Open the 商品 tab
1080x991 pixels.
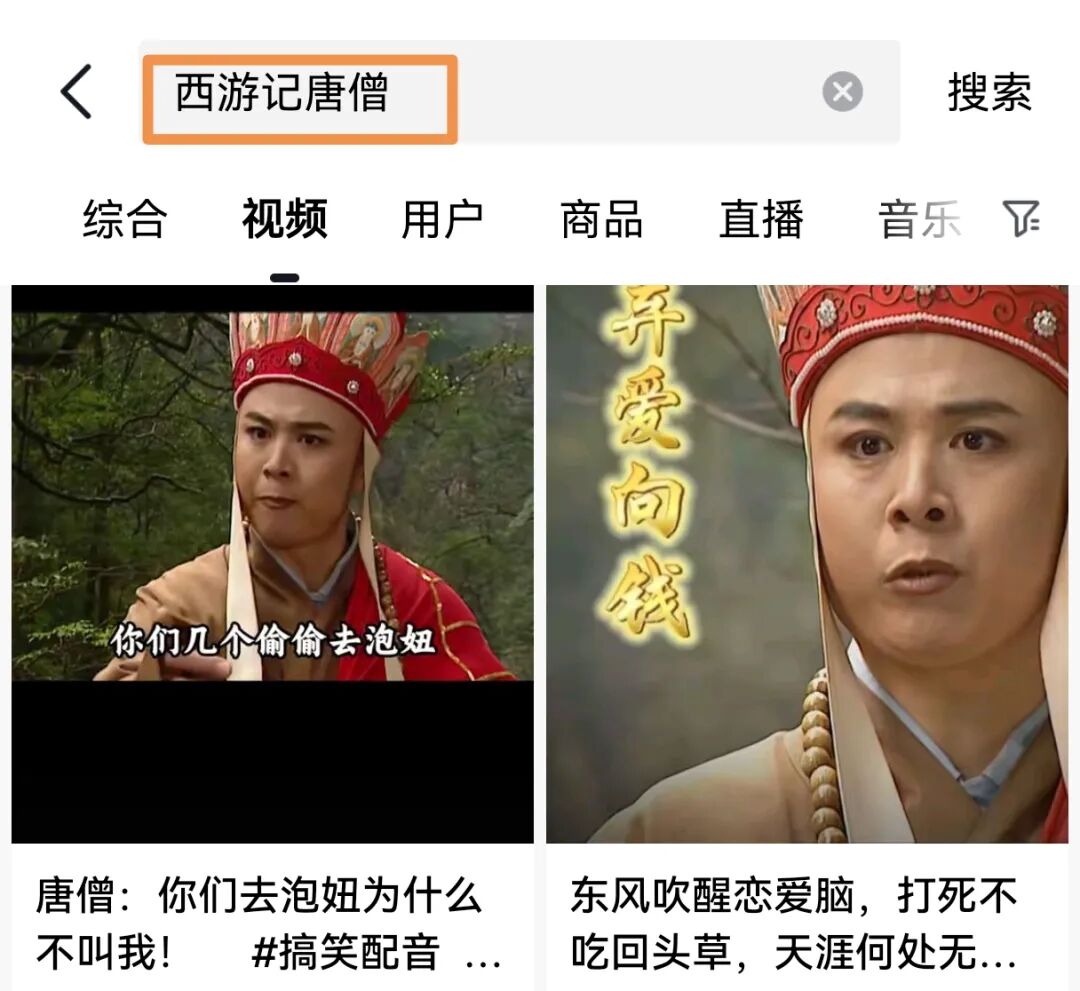tap(601, 219)
